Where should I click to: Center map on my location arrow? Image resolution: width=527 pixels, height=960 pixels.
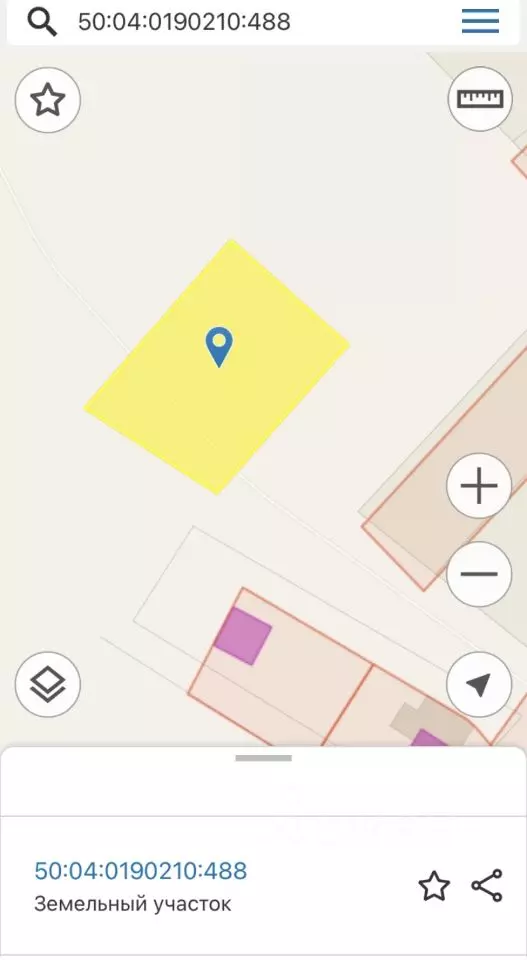coord(479,684)
